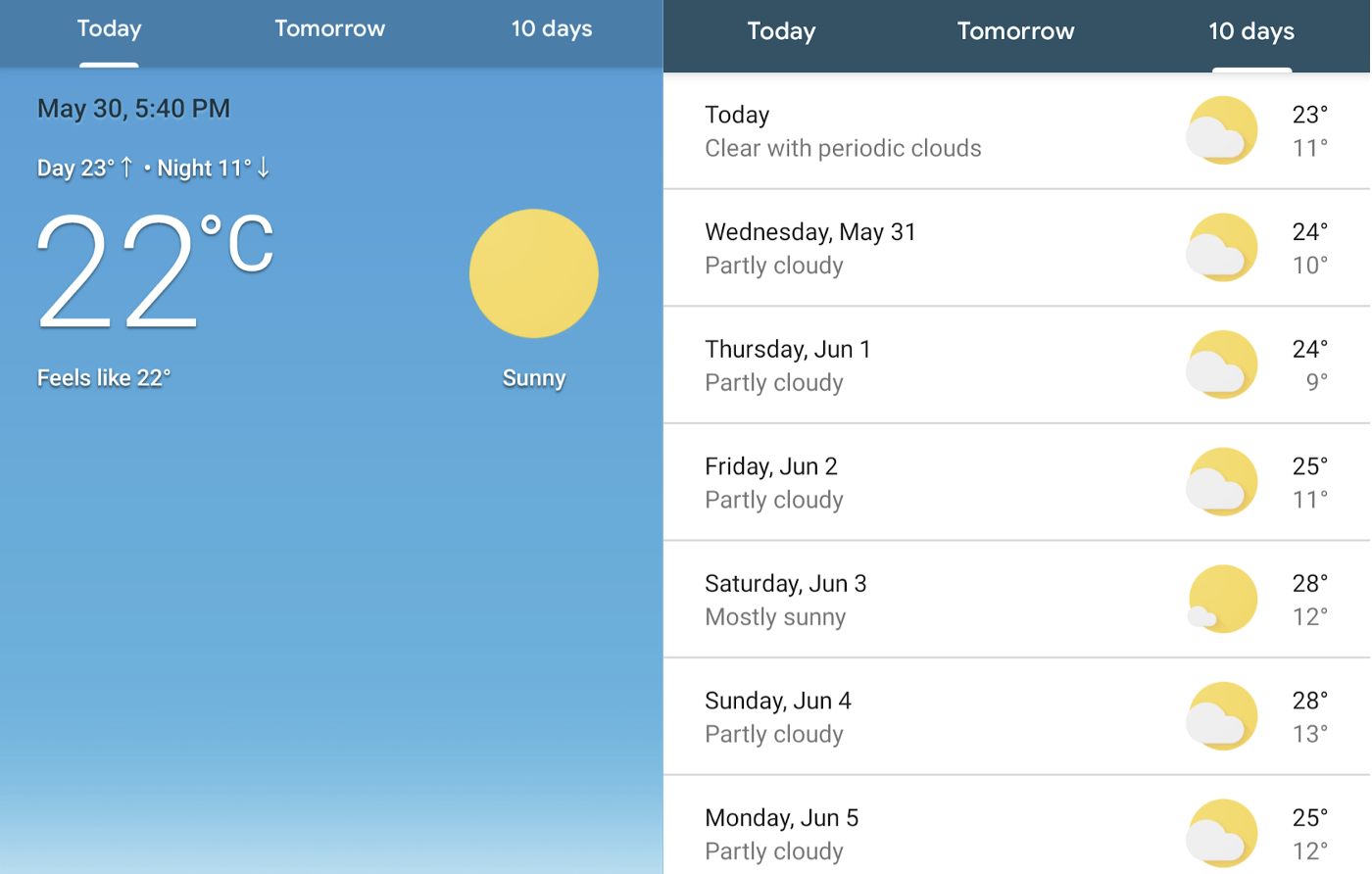Expand the Monday, Jun 5 forecast row
Screen dimensions: 1372x874
(1015, 833)
